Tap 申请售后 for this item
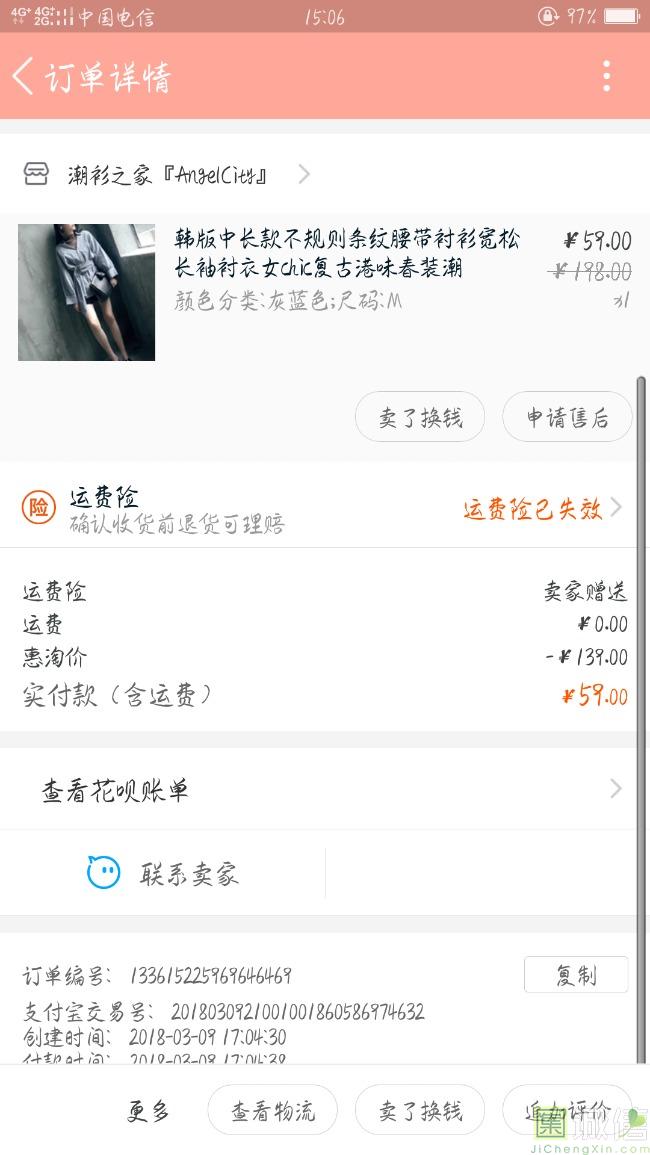The height and width of the screenshot is (1155, 650). click(x=567, y=417)
